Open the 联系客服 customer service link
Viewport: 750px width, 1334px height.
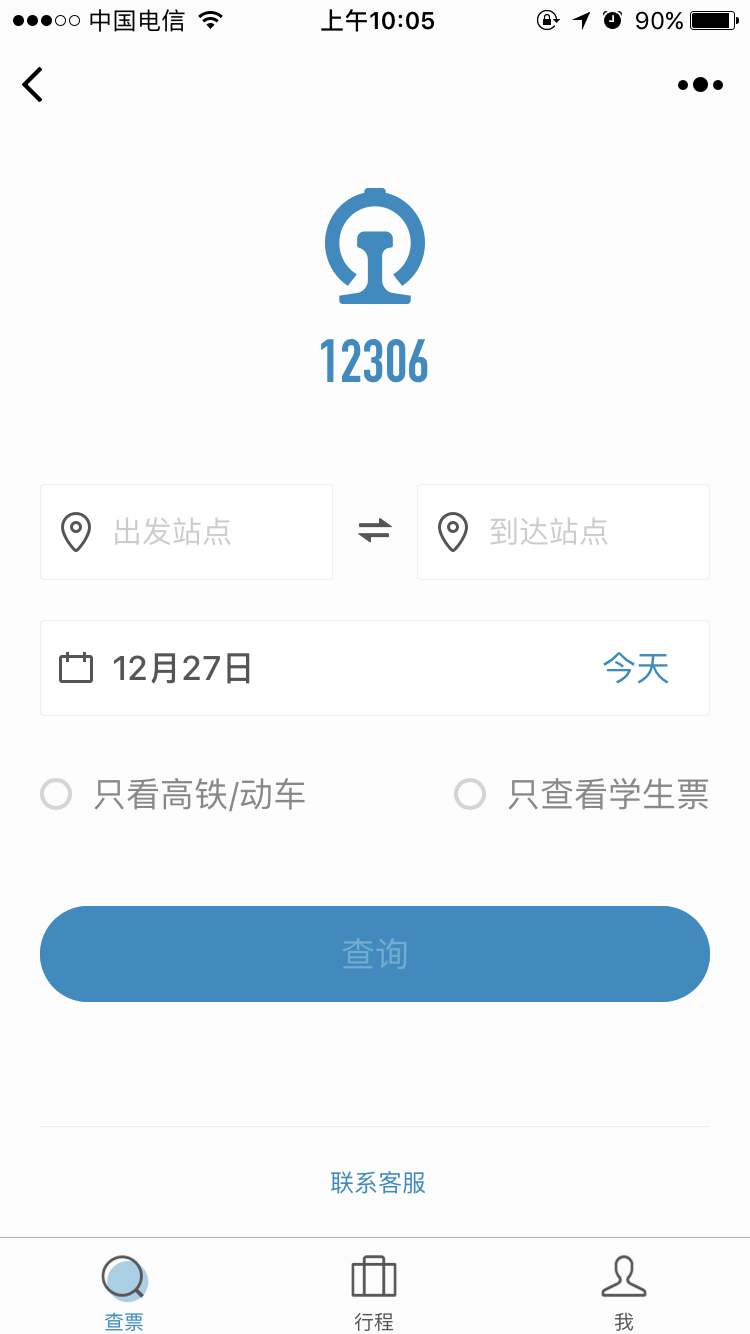click(378, 1183)
